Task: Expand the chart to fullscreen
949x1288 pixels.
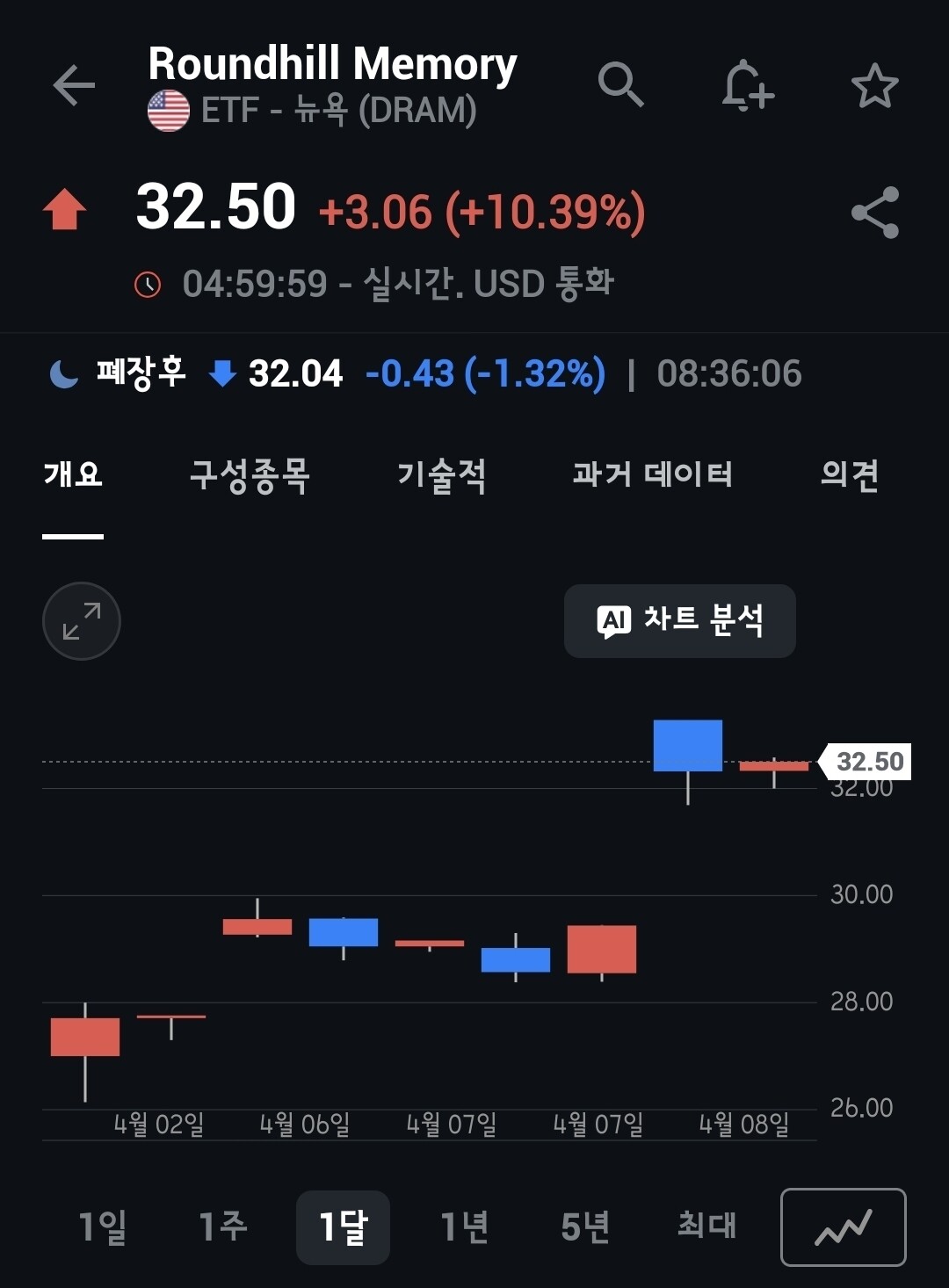Action: 82,621
